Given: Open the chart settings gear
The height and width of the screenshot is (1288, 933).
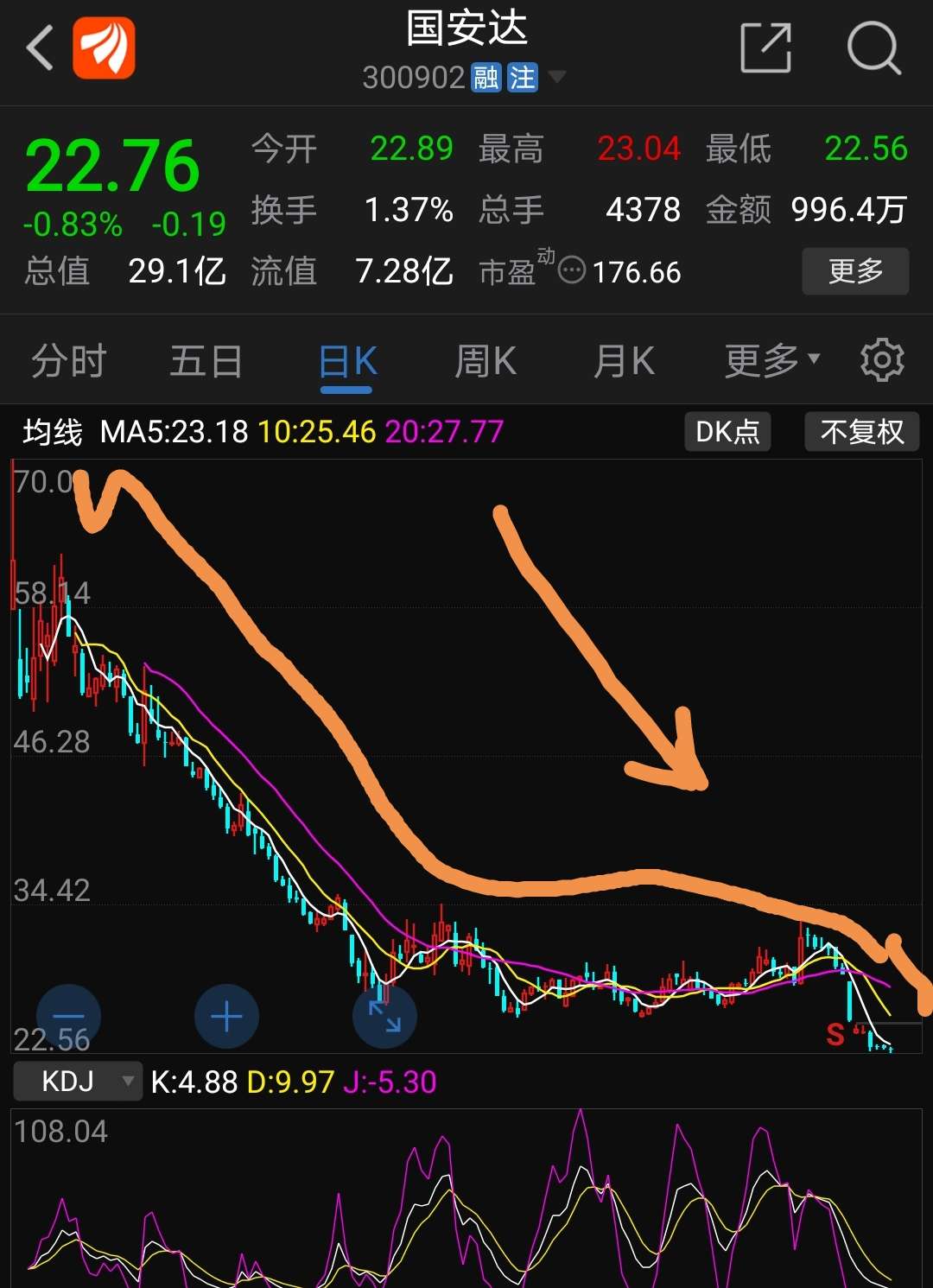Looking at the screenshot, I should click(x=882, y=359).
